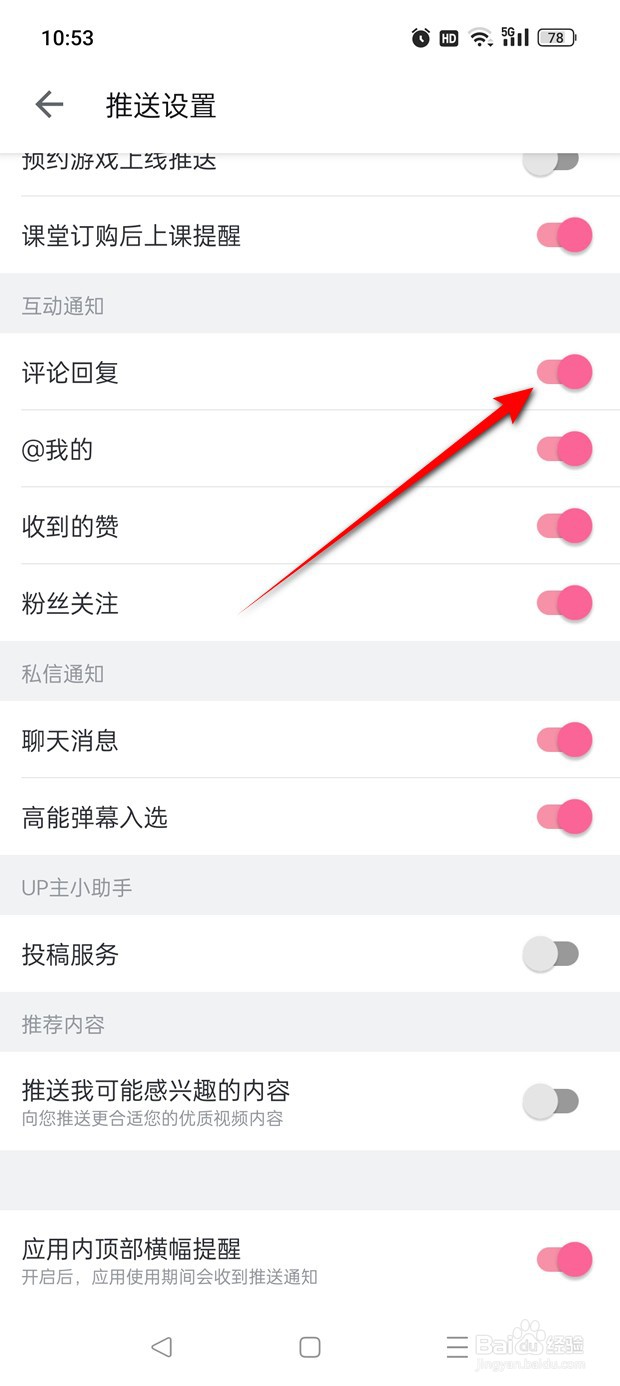Toggle off @我的 notifications
The width and height of the screenshot is (620, 1386).
[564, 449]
